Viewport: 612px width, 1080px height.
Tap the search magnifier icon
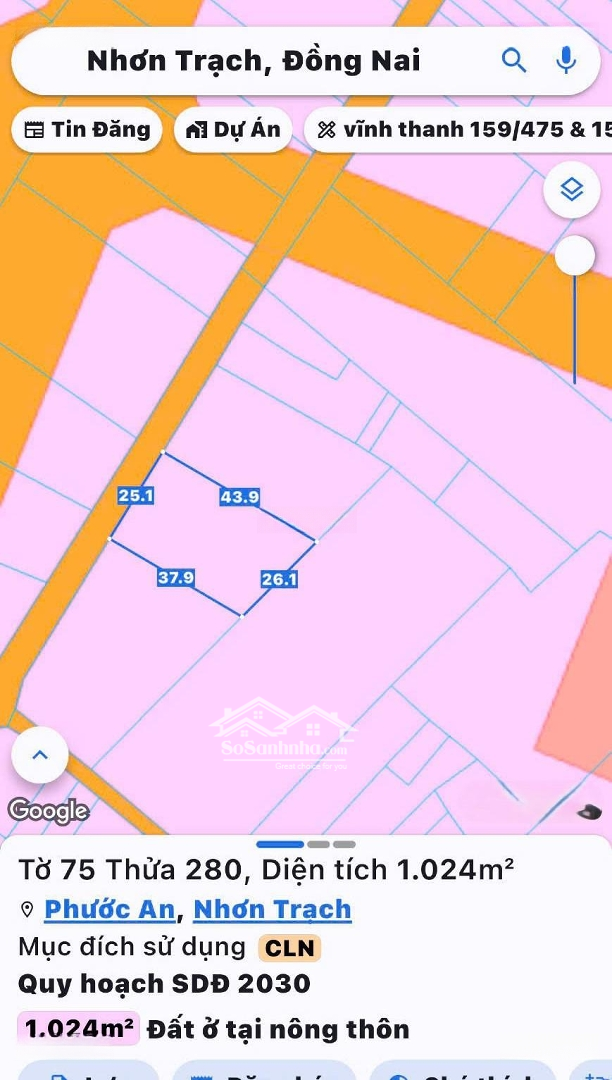pyautogui.click(x=514, y=61)
